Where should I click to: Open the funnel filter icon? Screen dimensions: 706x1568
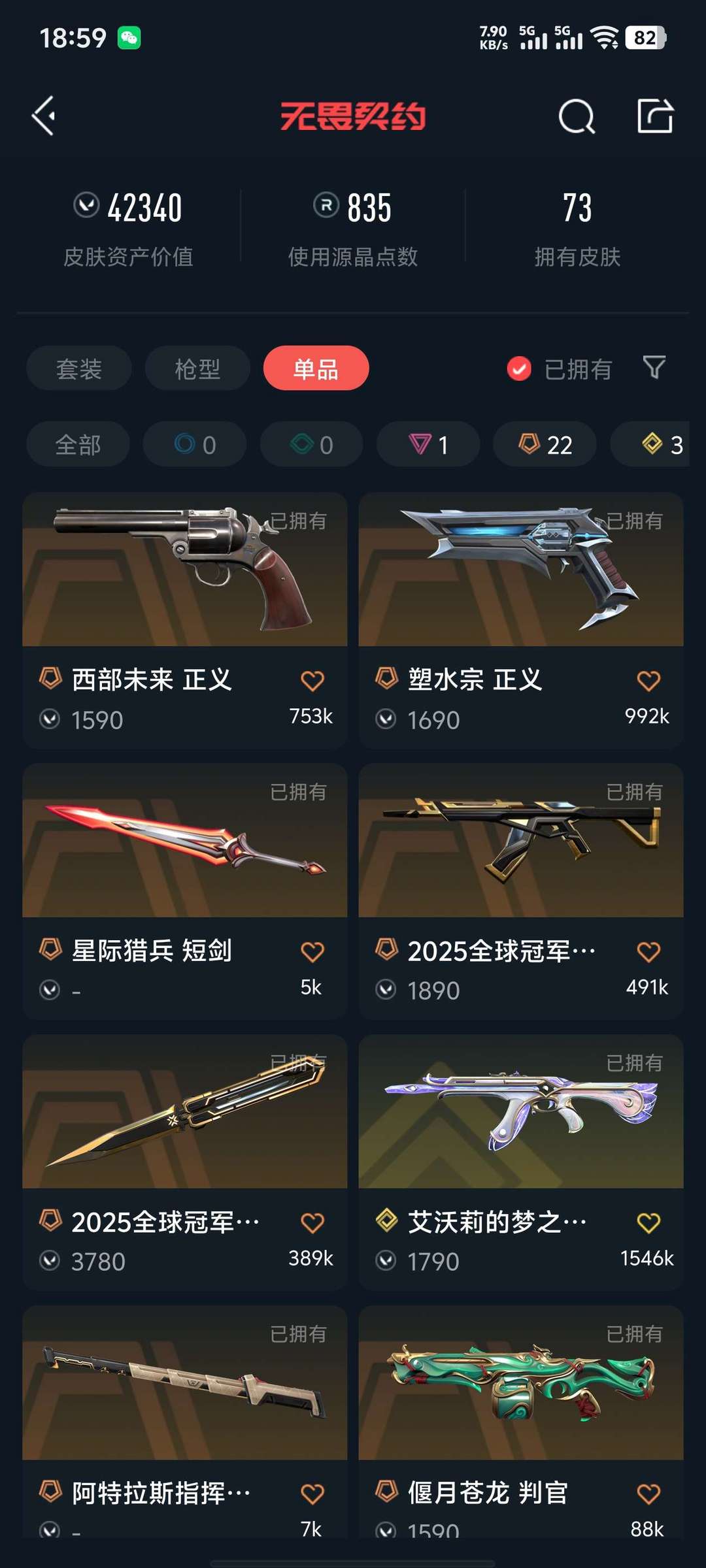pyautogui.click(x=654, y=368)
